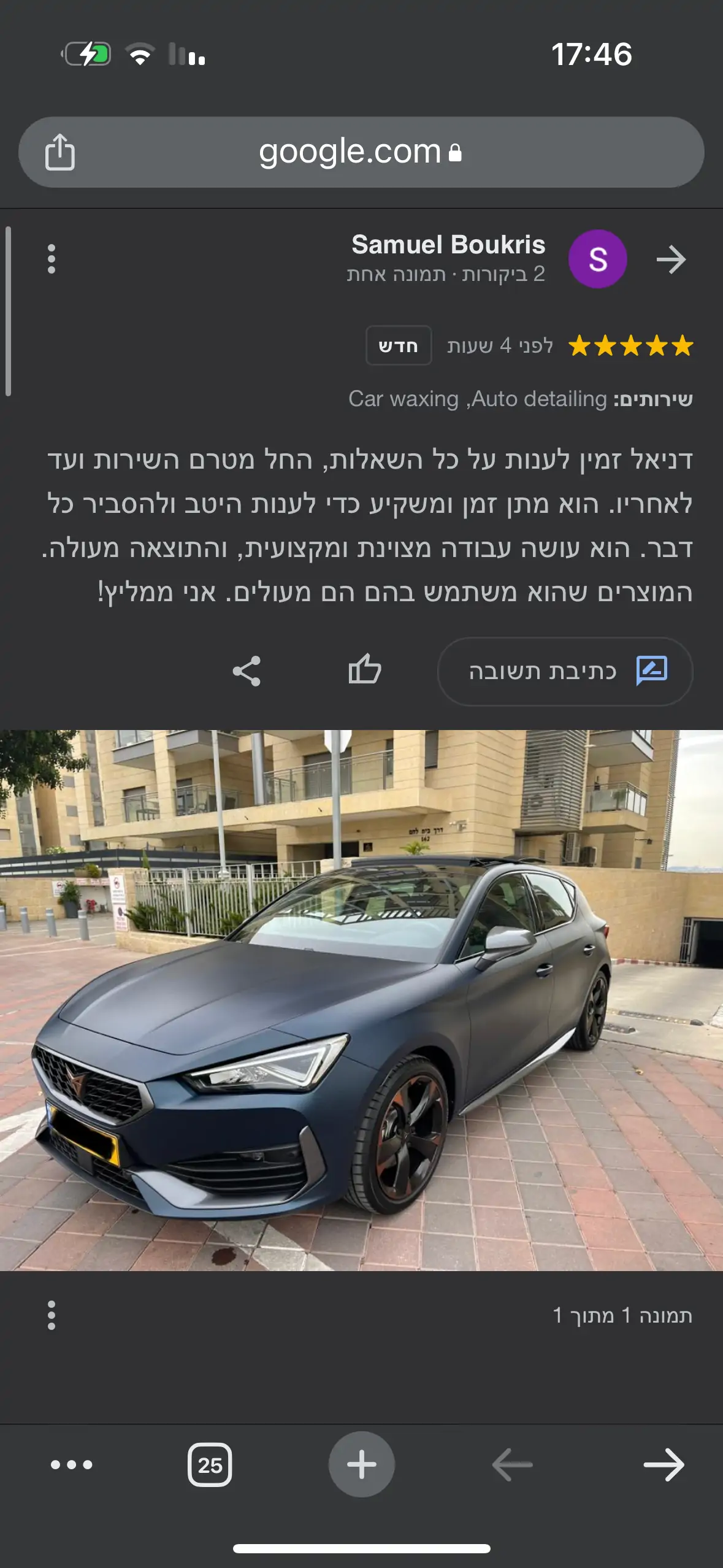Open a new tab with the plus button

coord(361,1465)
